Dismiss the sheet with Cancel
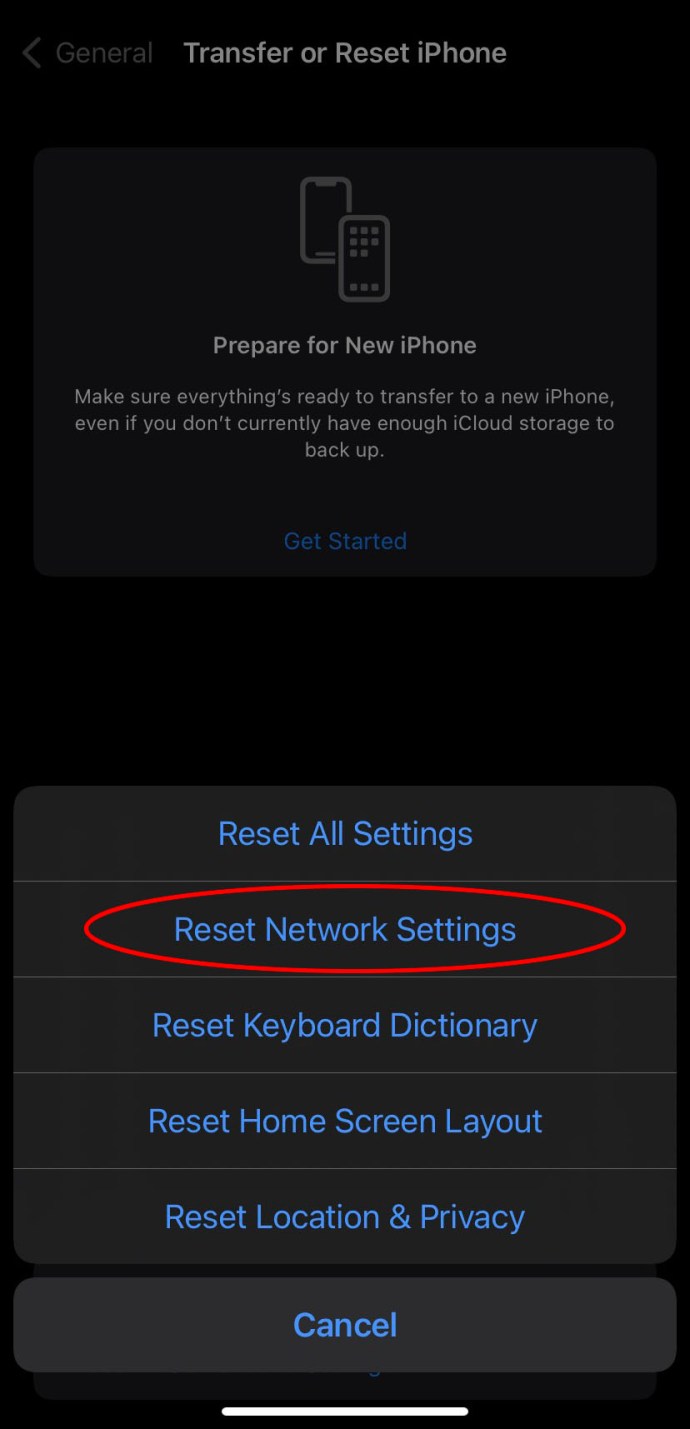This screenshot has width=690, height=1429. (345, 1325)
